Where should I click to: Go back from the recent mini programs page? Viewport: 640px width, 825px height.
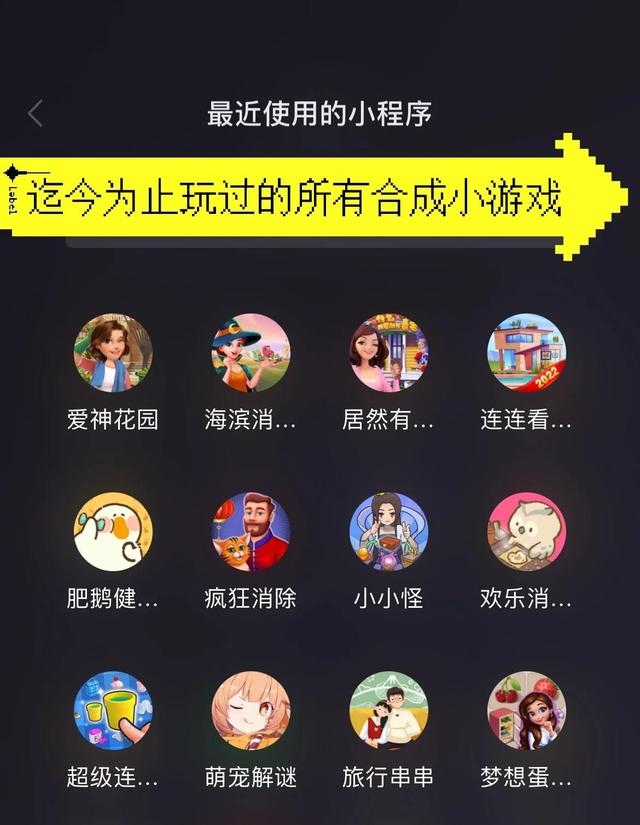pos(36,113)
